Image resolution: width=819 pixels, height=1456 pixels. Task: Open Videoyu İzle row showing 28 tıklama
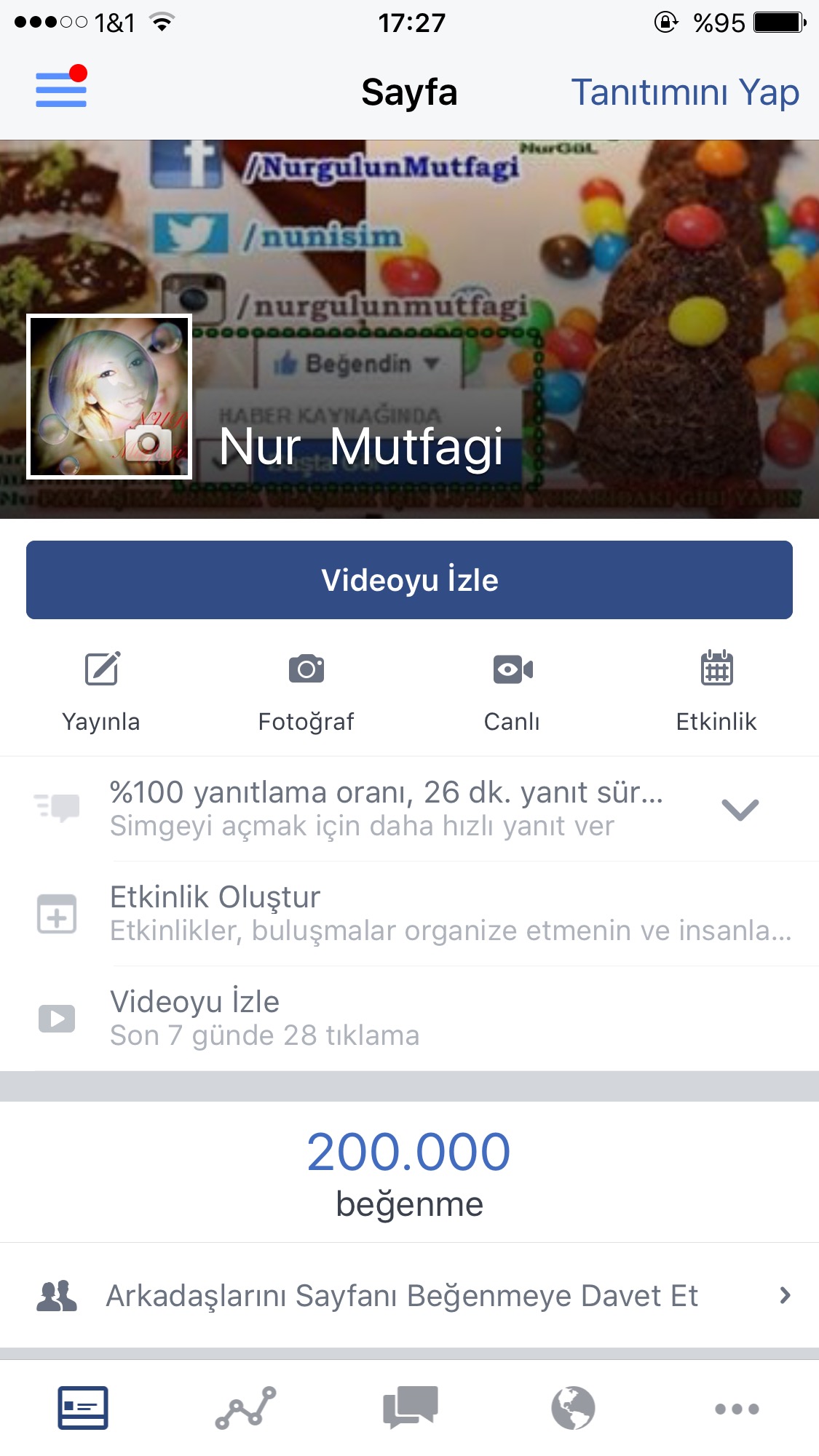409,1019
